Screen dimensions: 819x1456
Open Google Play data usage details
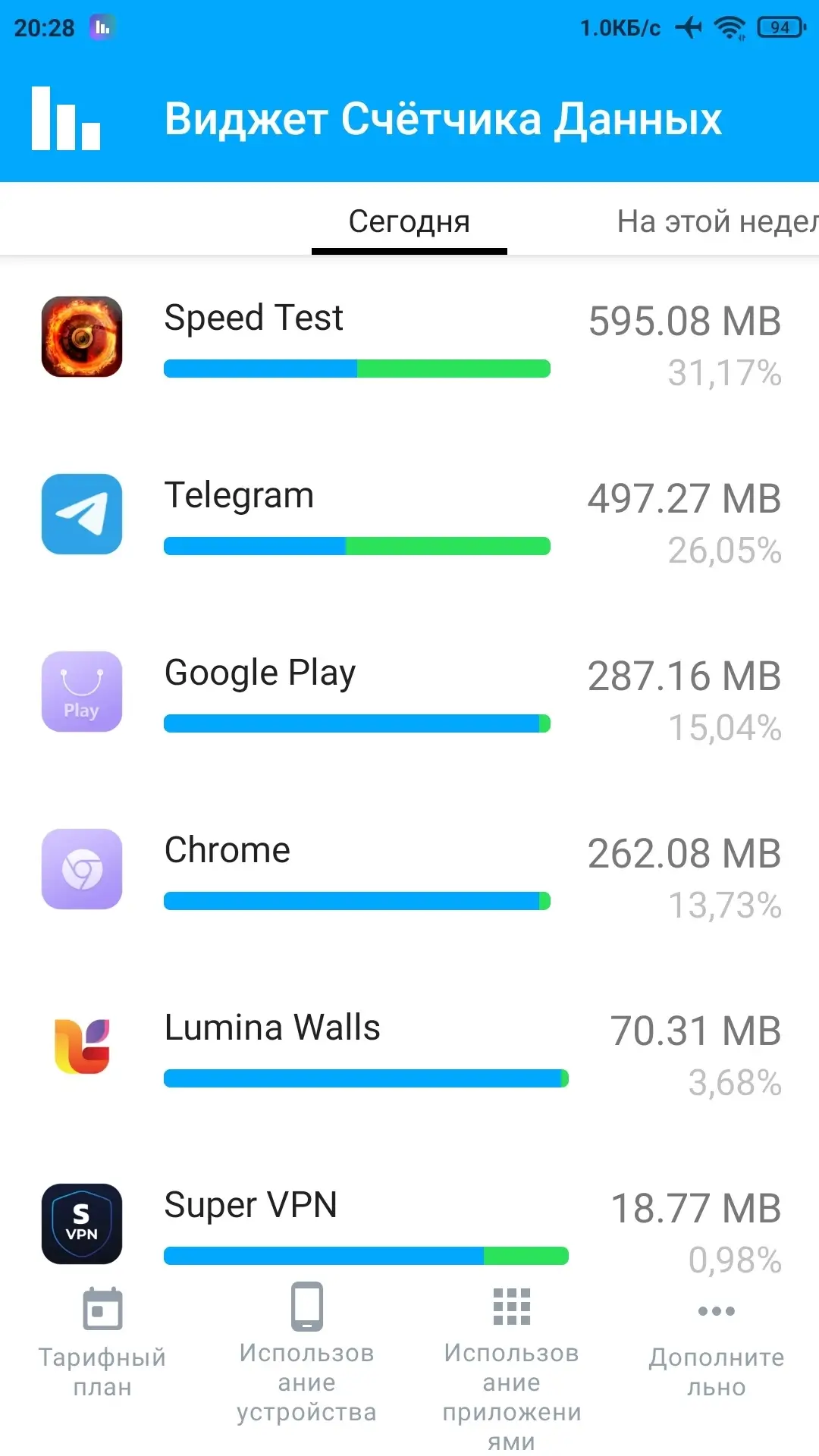409,693
